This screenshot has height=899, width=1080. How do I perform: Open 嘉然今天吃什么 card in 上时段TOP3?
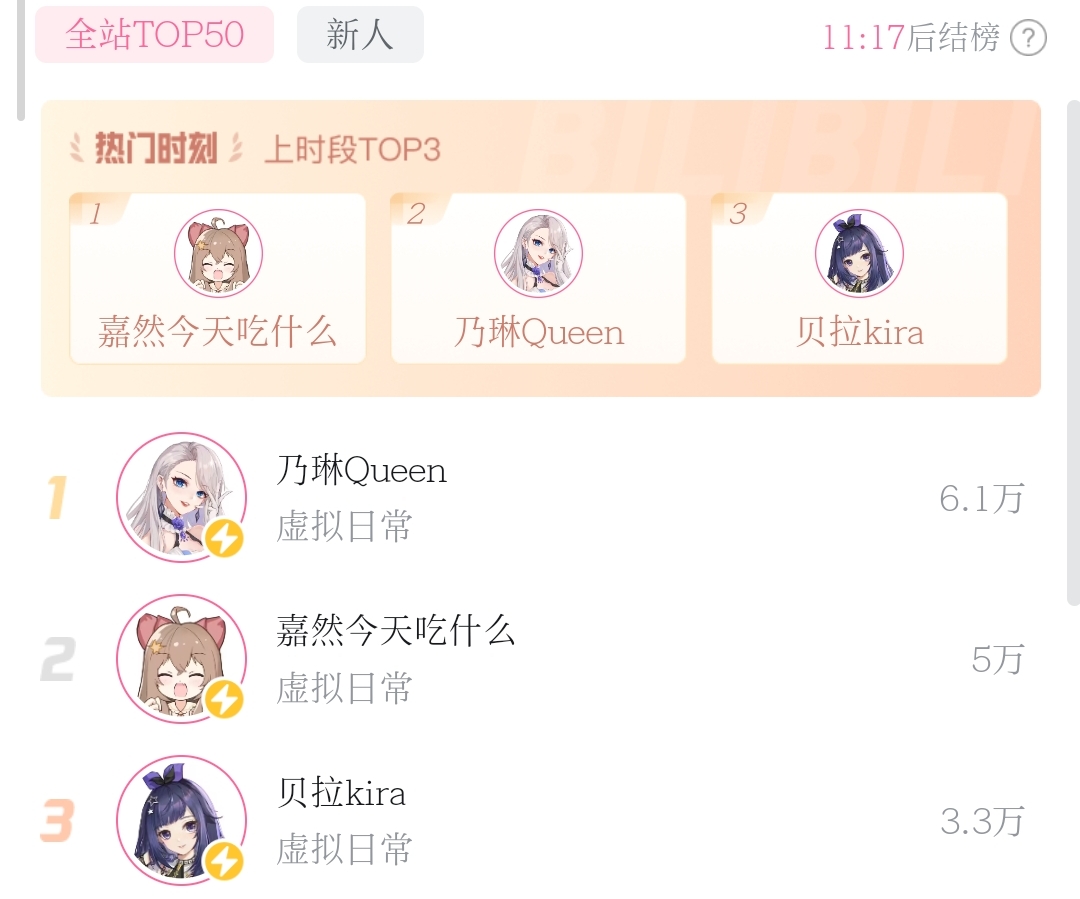pyautogui.click(x=218, y=279)
